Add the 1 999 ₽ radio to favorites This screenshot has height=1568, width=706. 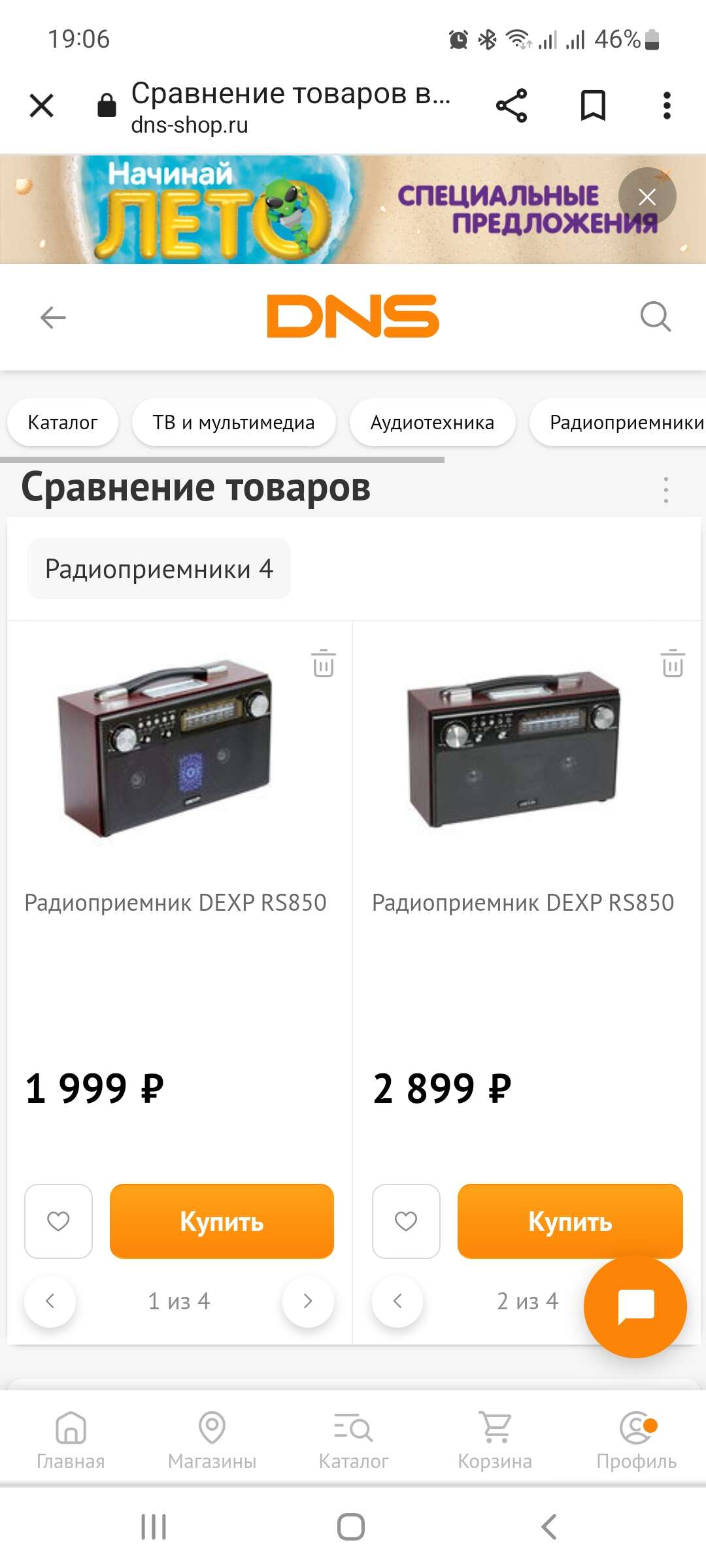pos(59,1221)
